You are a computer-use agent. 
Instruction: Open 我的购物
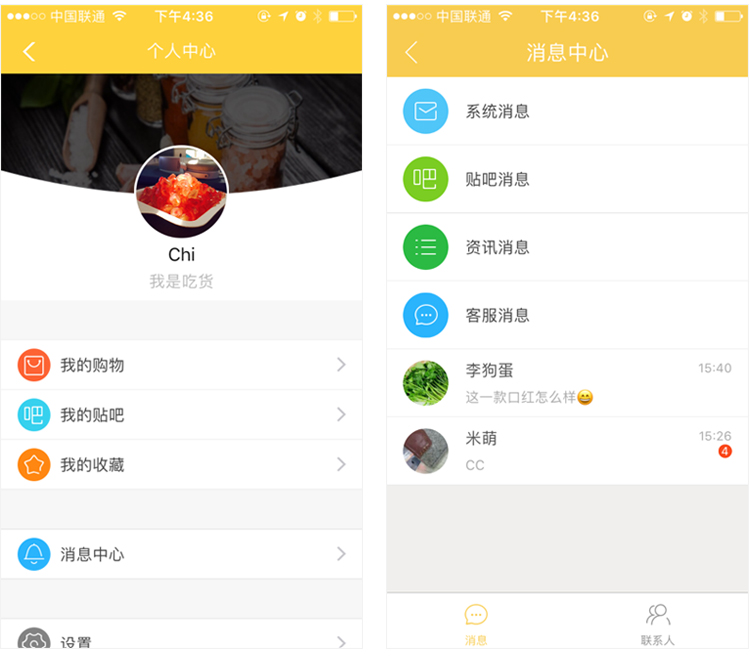click(x=181, y=365)
